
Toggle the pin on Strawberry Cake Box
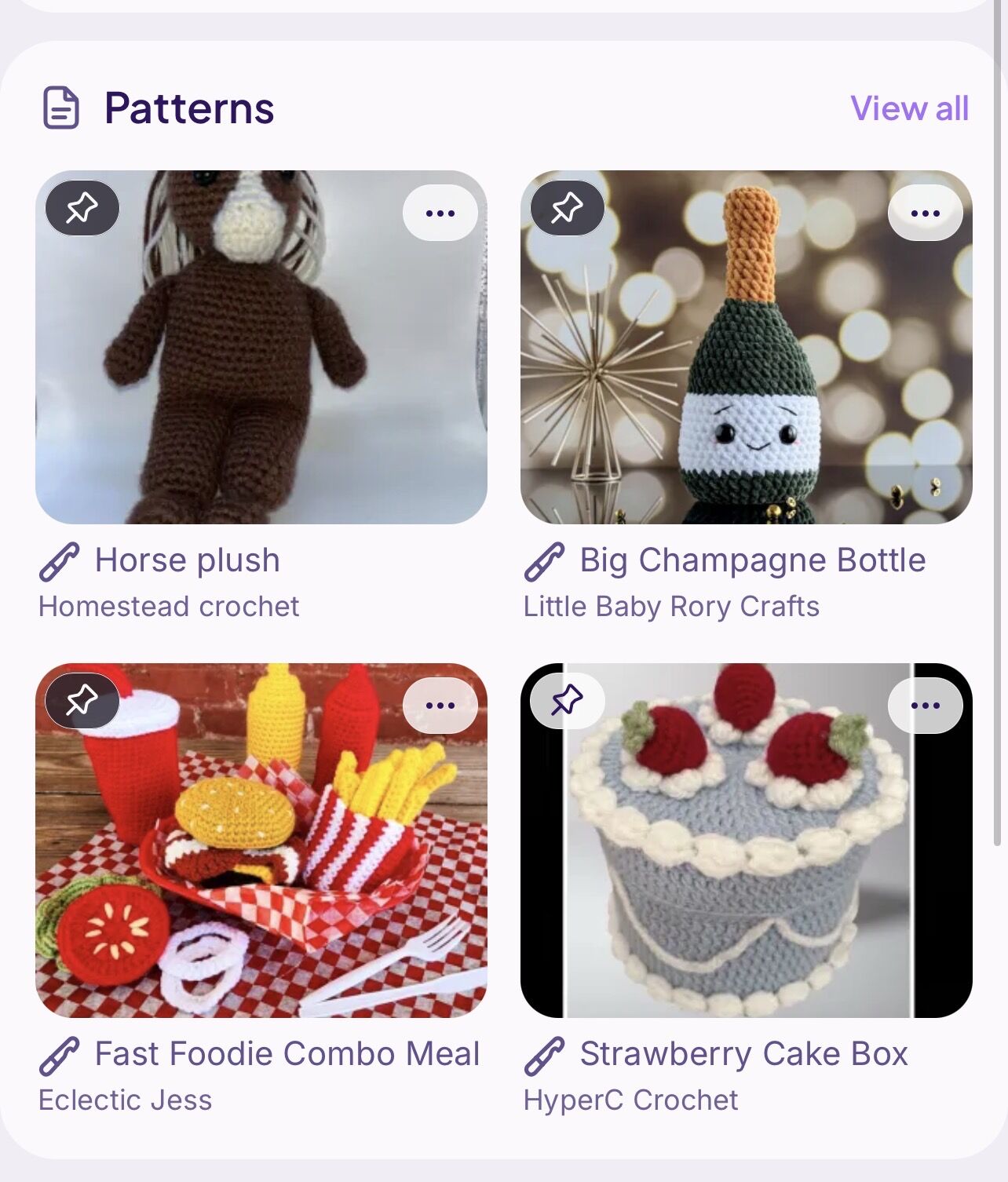point(567,700)
